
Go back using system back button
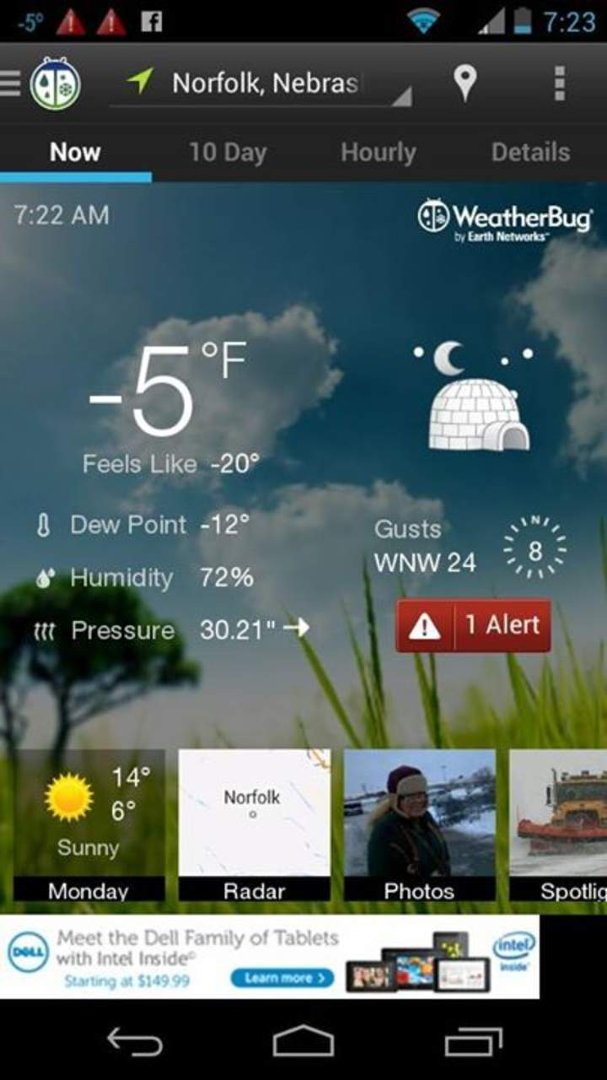[135, 1041]
